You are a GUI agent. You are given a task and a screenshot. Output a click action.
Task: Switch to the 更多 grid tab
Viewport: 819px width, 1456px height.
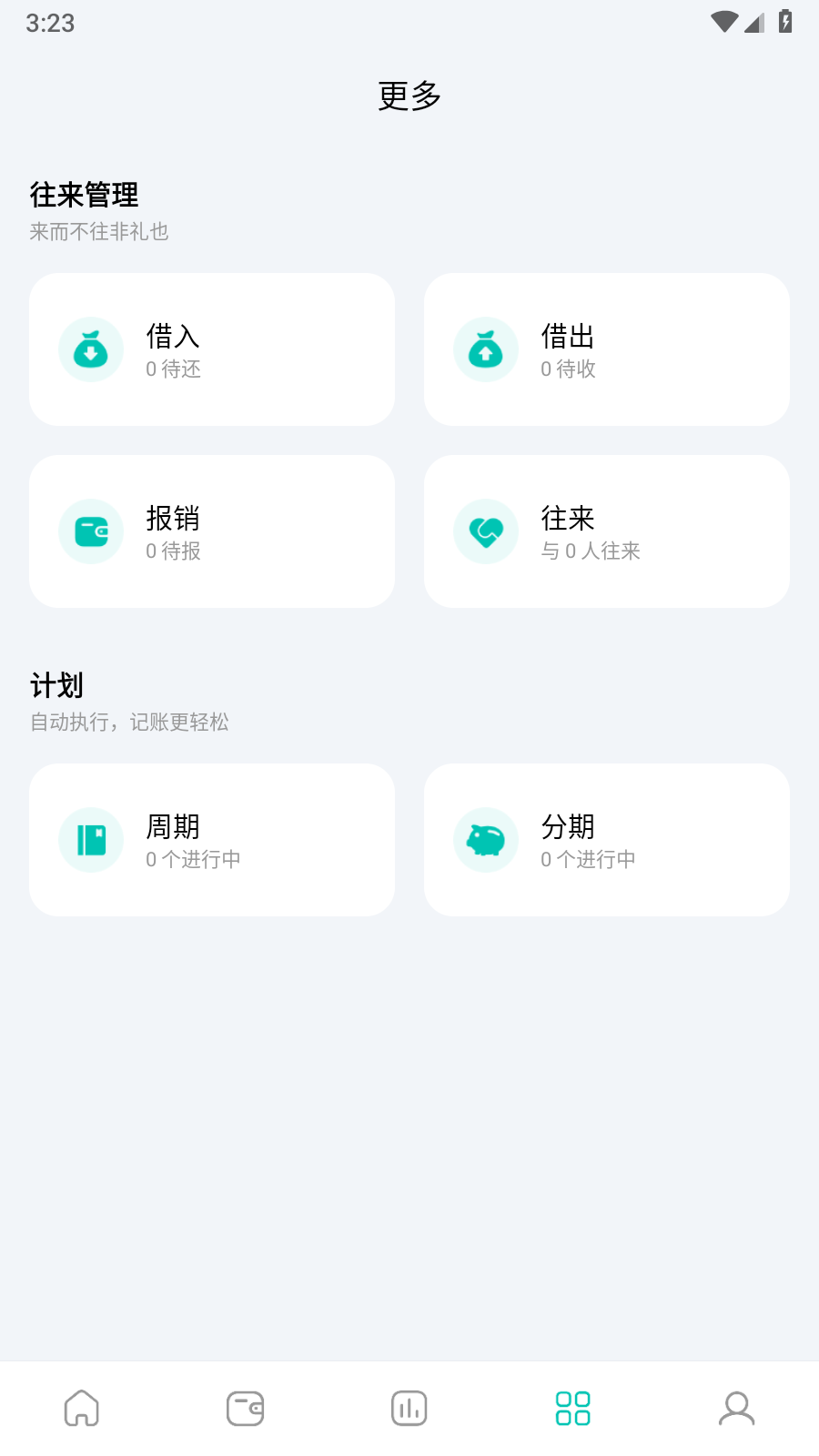(572, 1407)
